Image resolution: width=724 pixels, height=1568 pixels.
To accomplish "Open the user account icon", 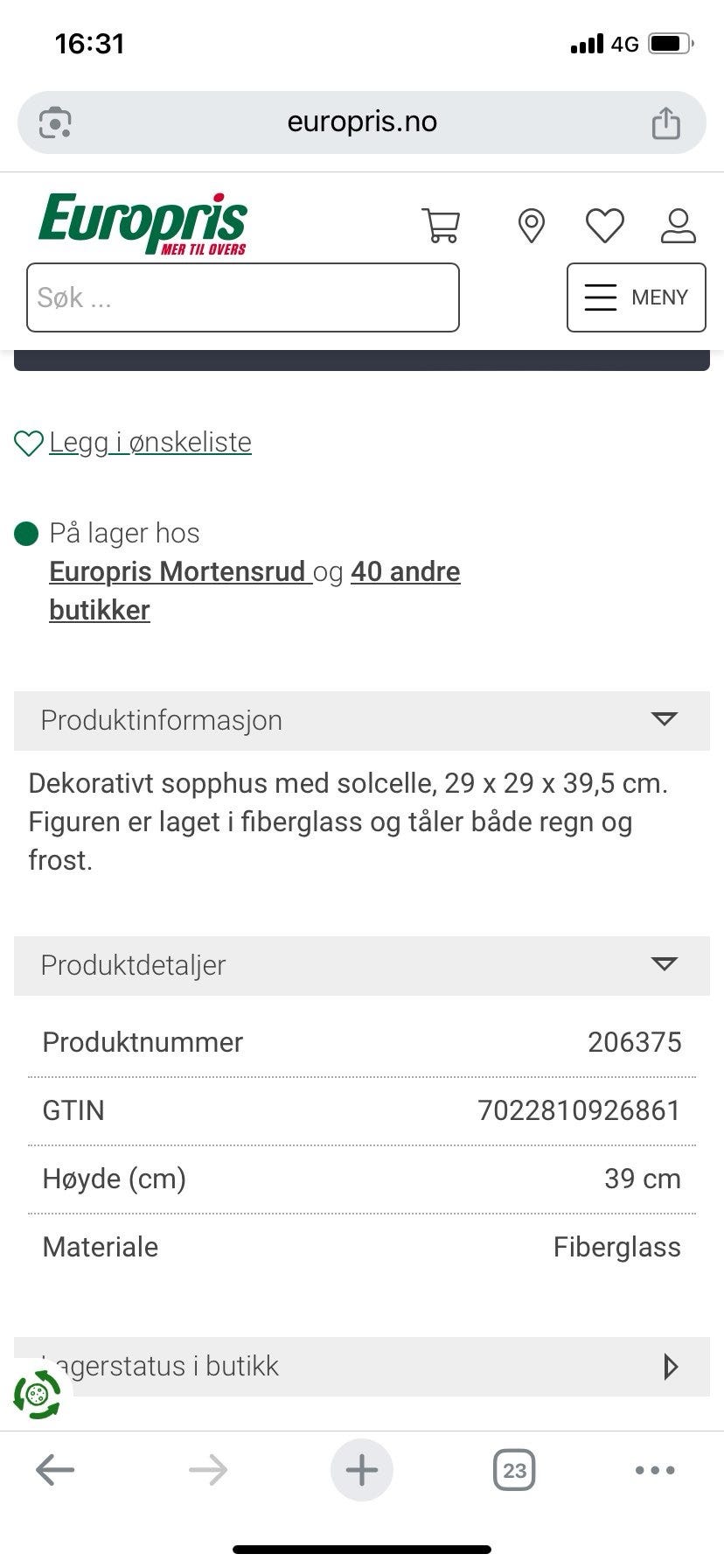I will click(x=675, y=225).
